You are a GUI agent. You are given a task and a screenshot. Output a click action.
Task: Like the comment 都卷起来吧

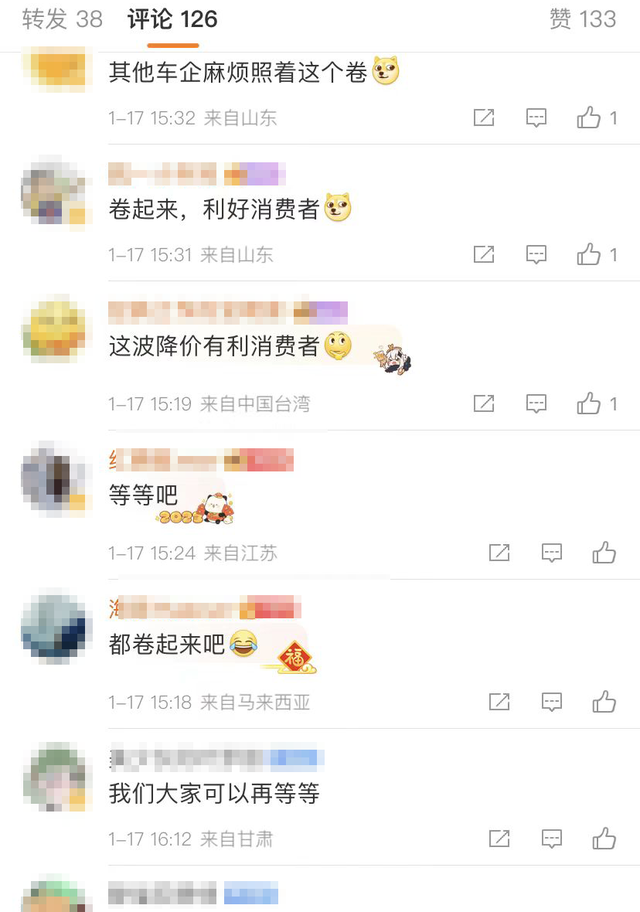click(x=604, y=702)
